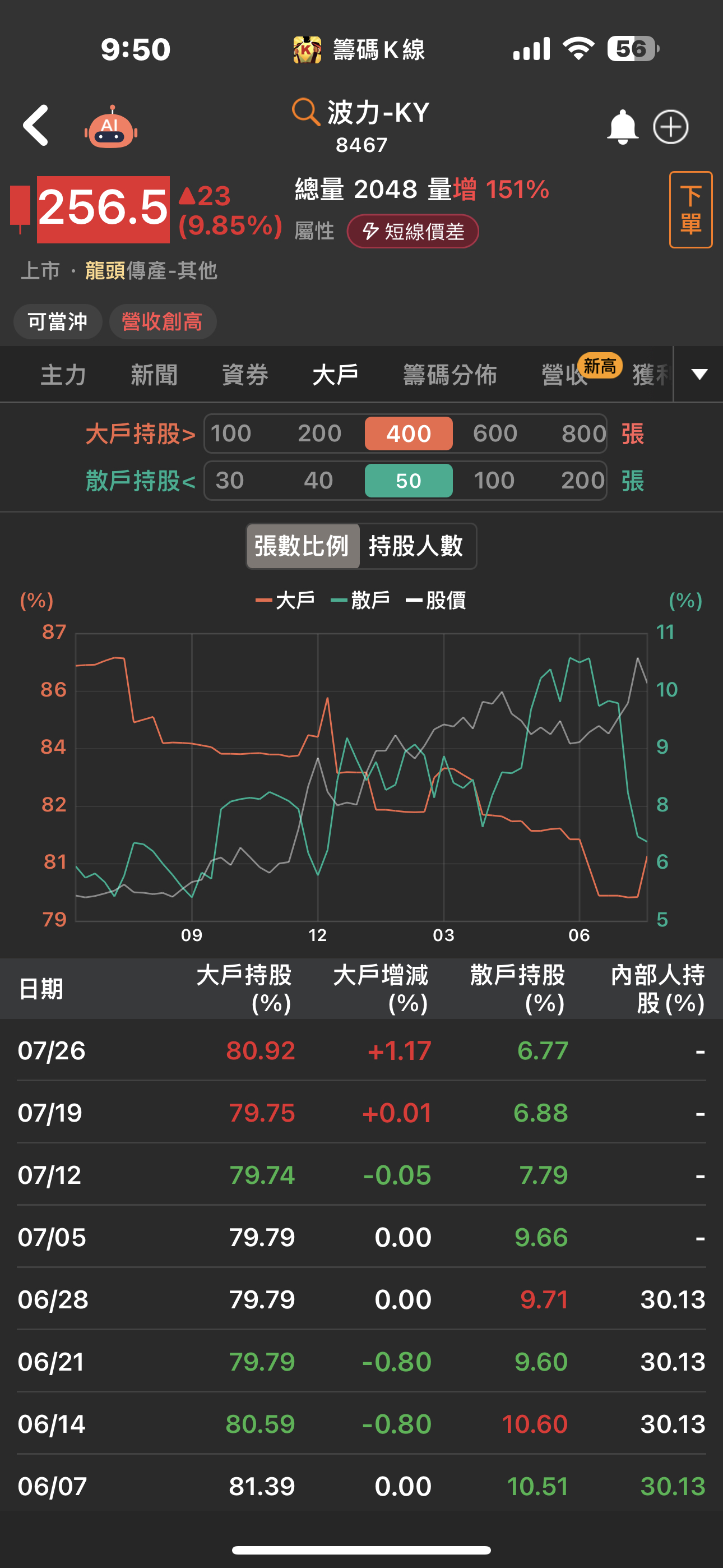Open the 籌碼分佈 tab
The width and height of the screenshot is (723, 1568).
pyautogui.click(x=449, y=375)
